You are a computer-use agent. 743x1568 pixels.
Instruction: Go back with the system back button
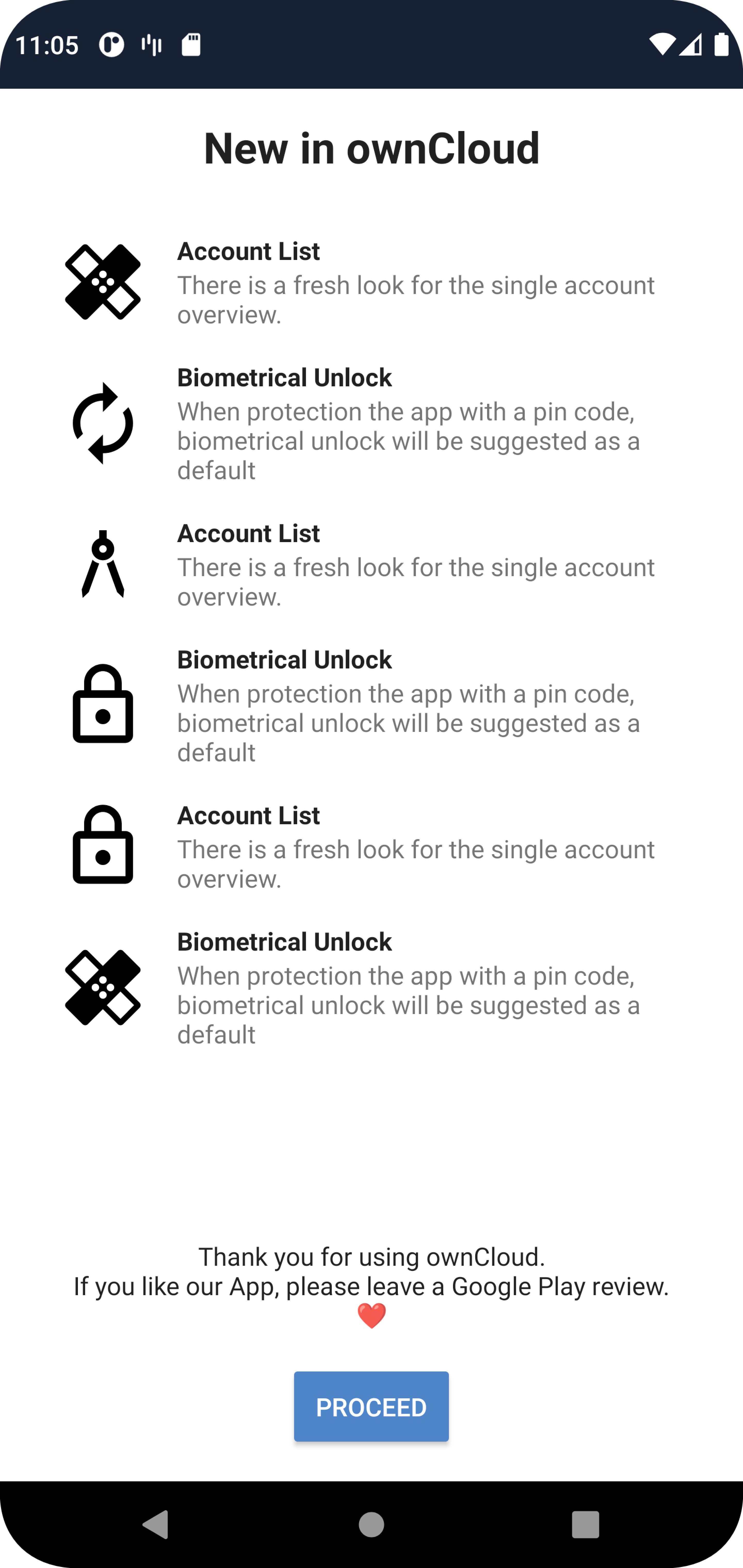[155, 1525]
